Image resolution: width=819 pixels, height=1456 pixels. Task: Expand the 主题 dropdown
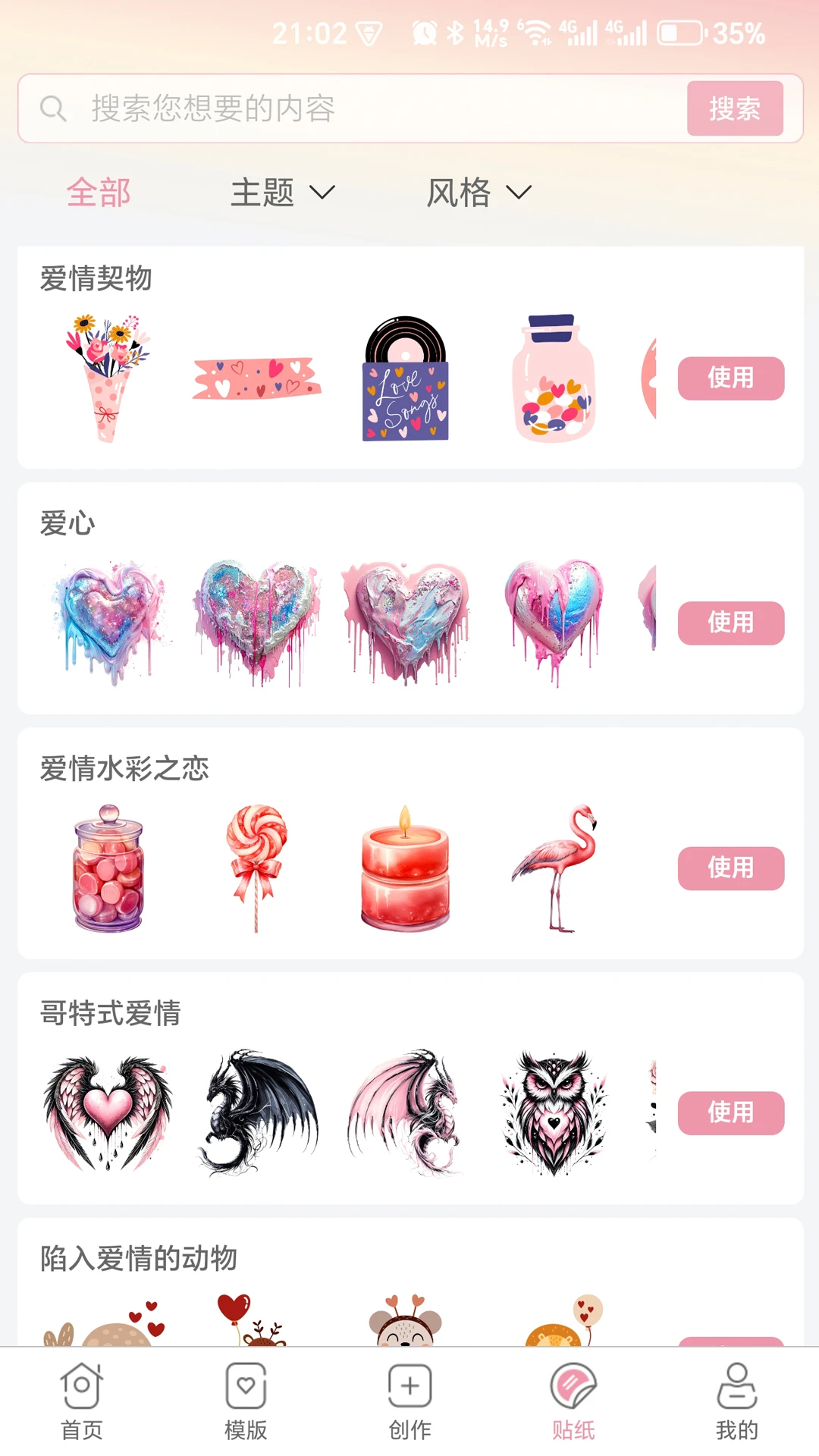pos(282,193)
